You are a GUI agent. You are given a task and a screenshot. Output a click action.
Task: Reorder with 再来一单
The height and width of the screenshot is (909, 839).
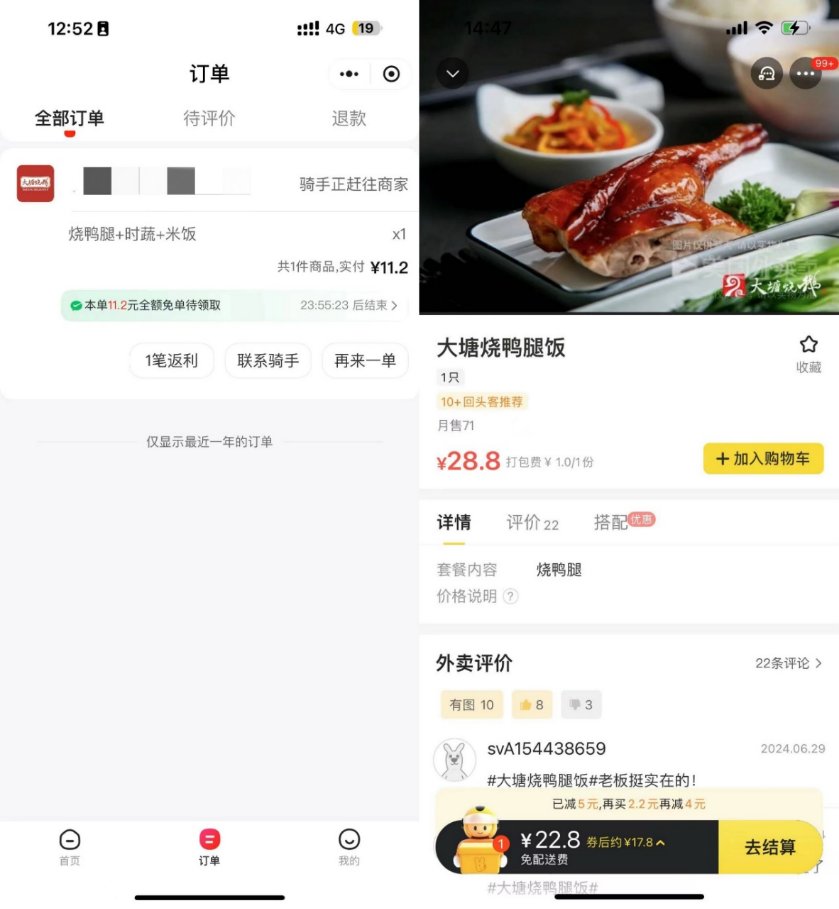click(x=365, y=361)
